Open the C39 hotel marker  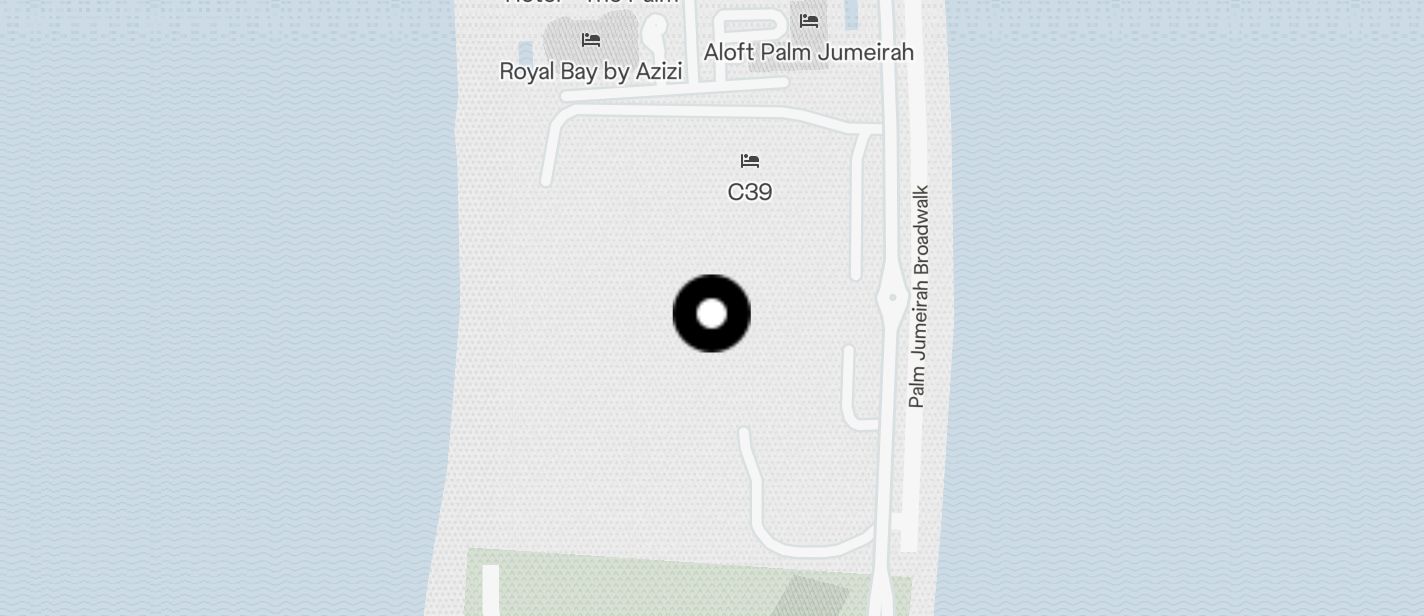750,162
